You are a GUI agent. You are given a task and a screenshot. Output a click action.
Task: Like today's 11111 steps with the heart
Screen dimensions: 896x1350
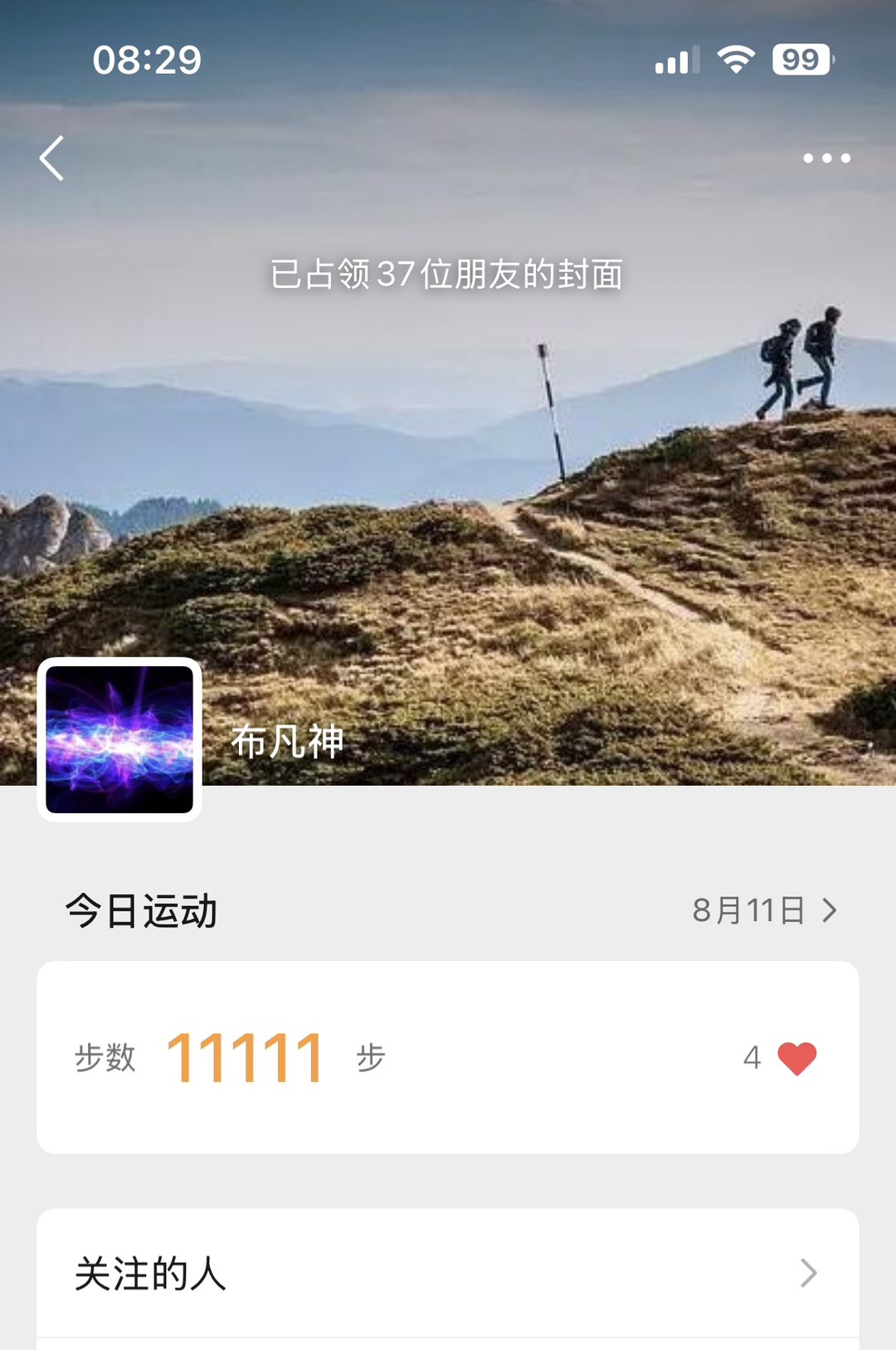(796, 1058)
